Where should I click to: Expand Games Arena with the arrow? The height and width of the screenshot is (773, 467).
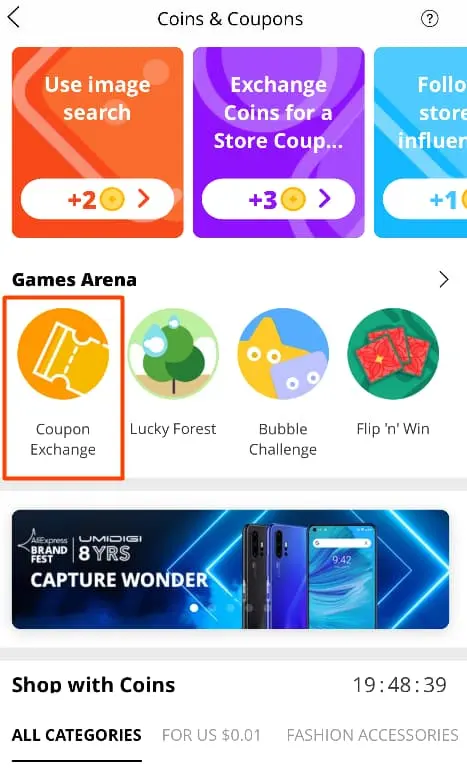(x=444, y=280)
